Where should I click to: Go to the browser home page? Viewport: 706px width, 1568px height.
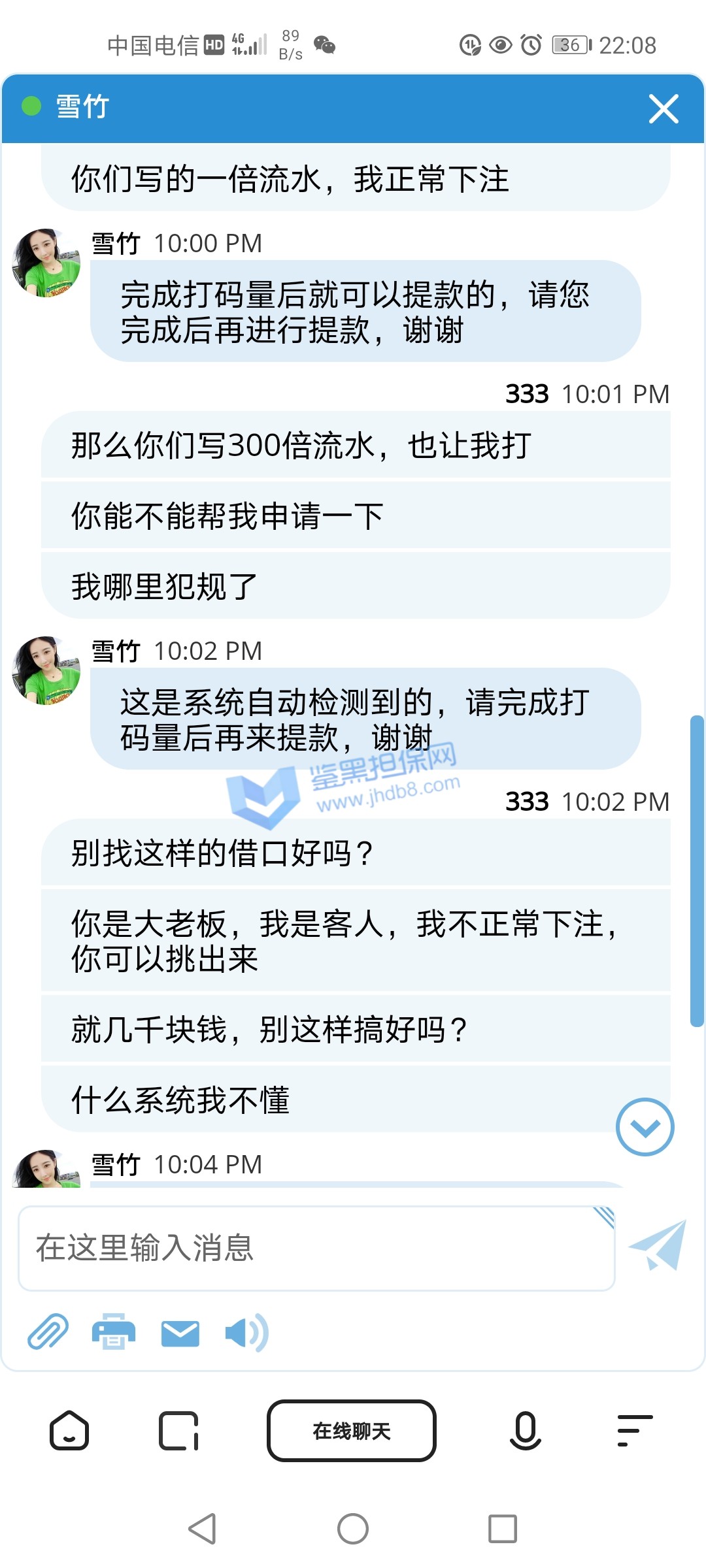[69, 1431]
